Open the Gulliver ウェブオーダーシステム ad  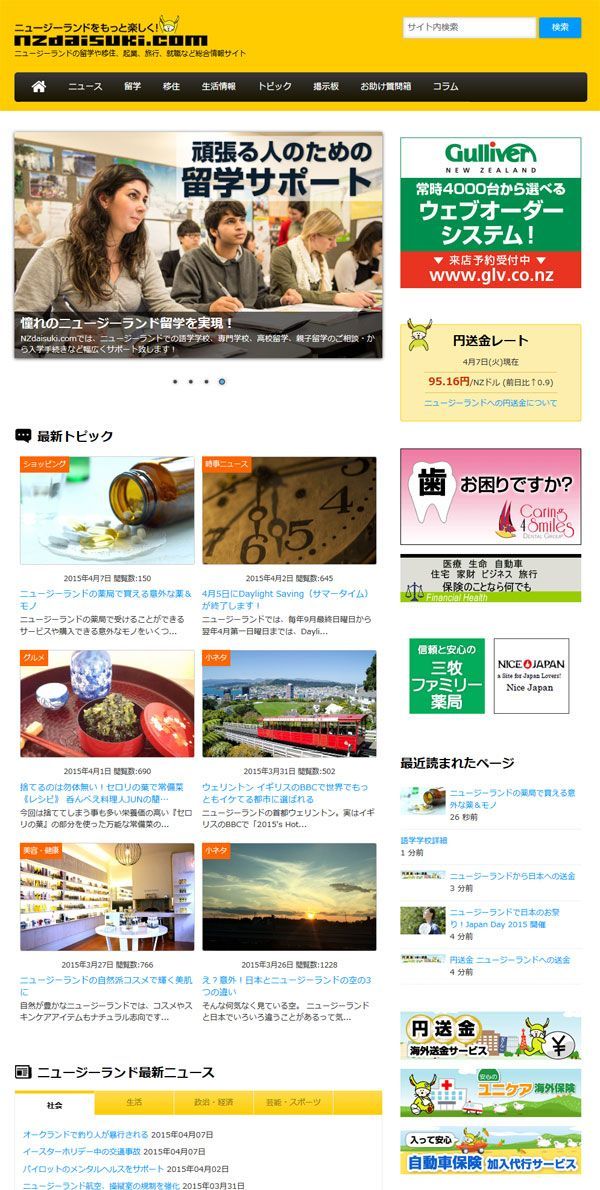coord(490,213)
